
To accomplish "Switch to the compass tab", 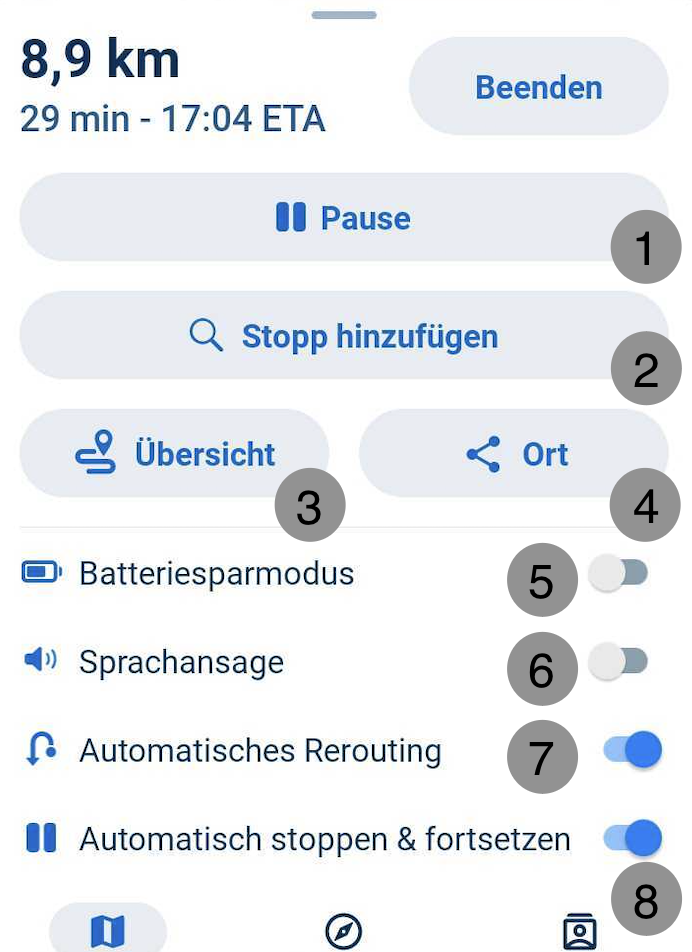I will point(343,931).
